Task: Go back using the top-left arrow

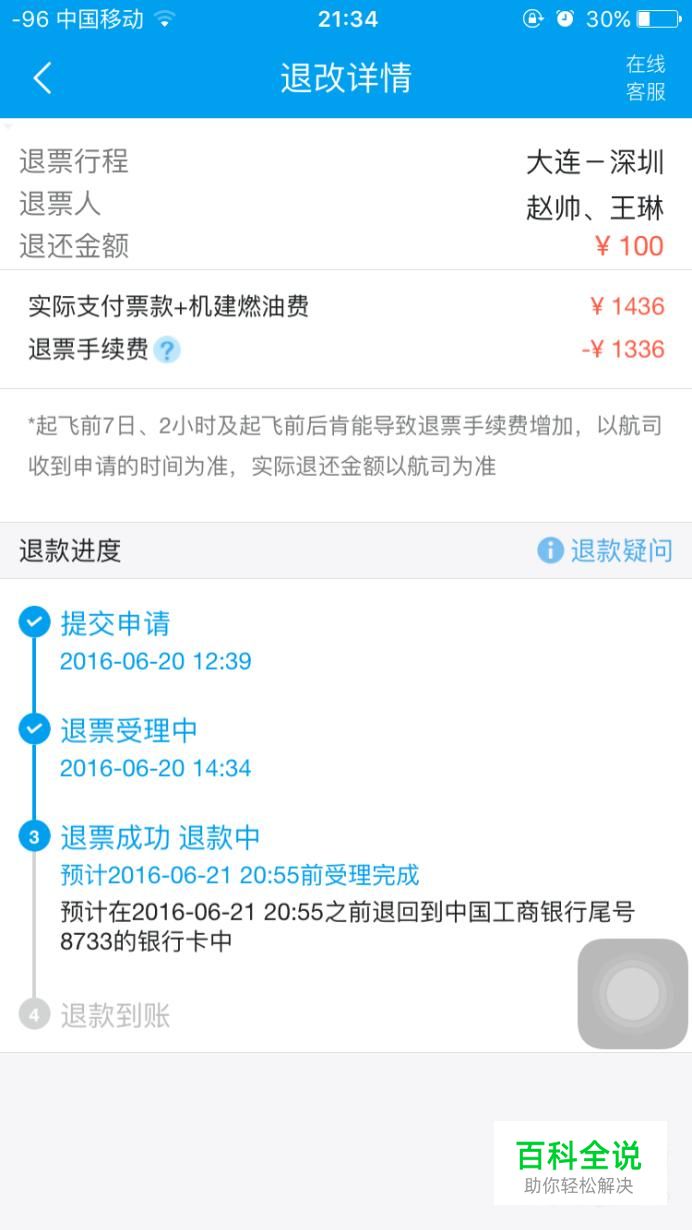Action: pos(42,78)
